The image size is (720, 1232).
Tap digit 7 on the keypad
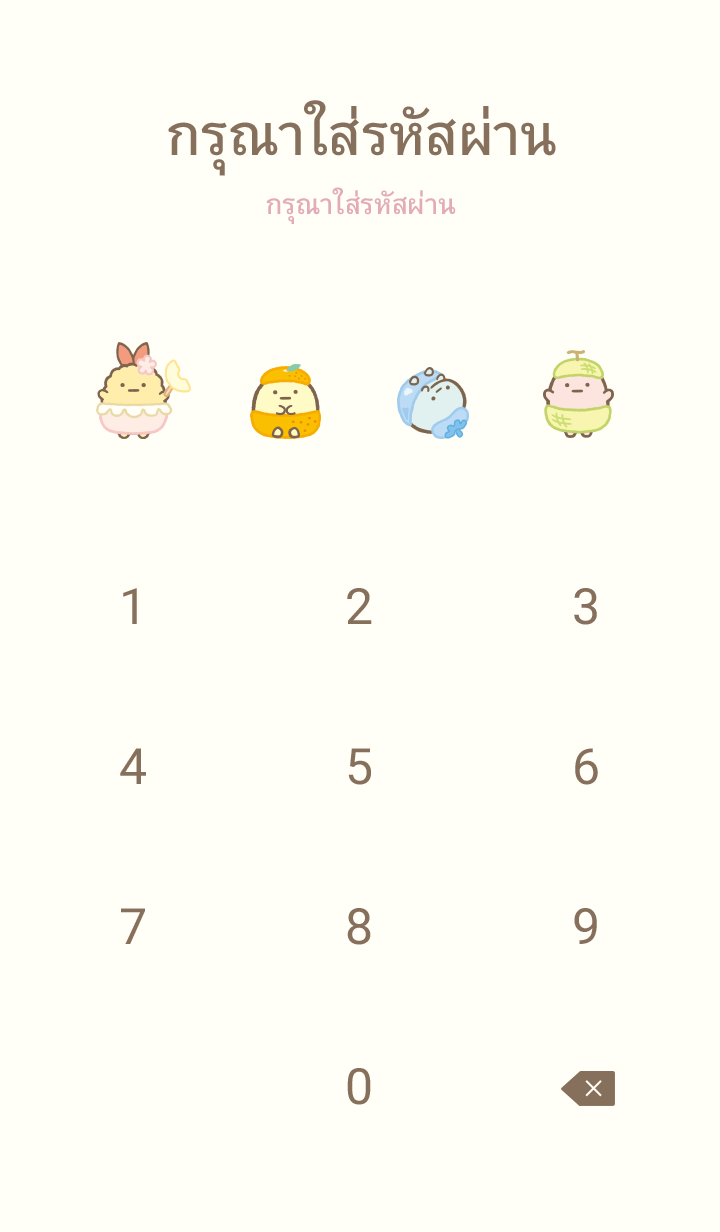click(x=132, y=928)
